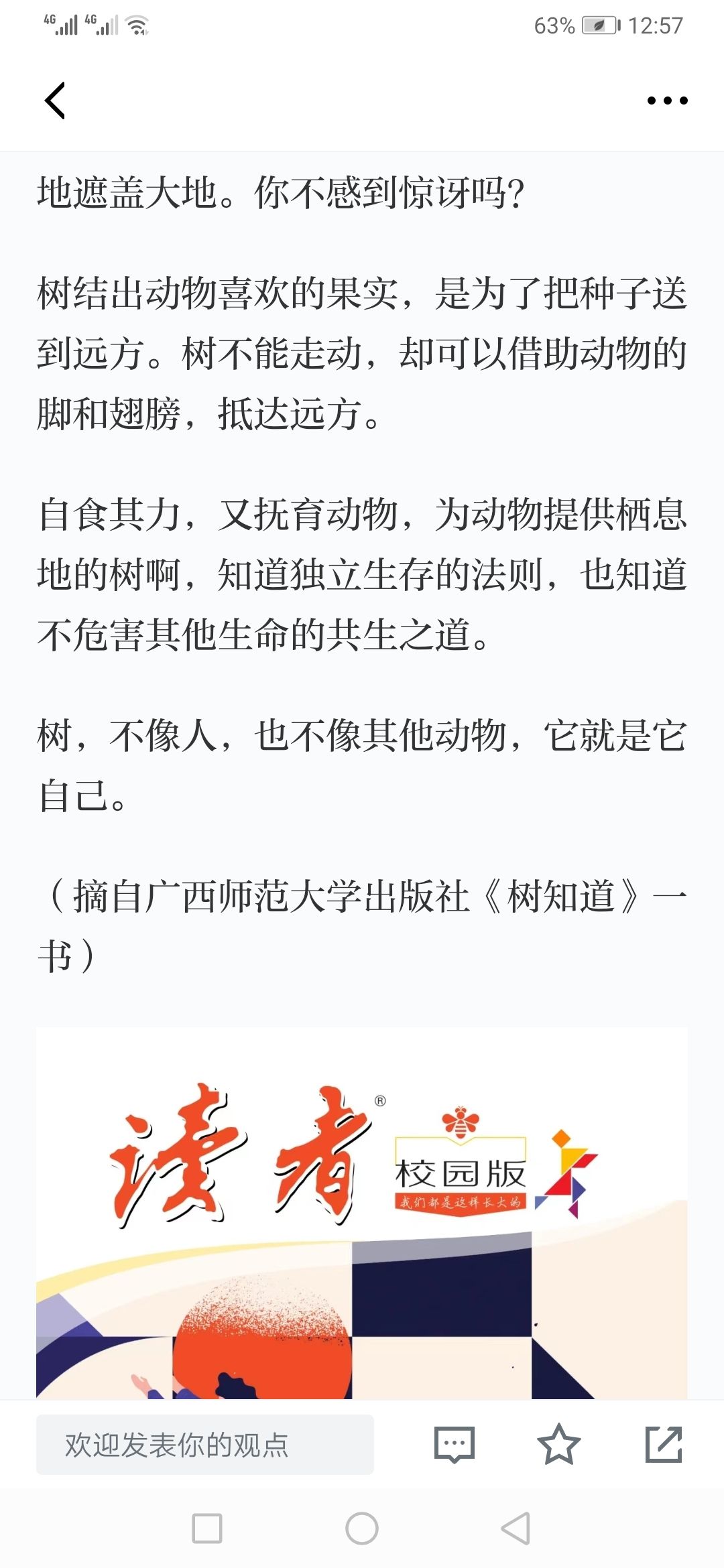Image resolution: width=724 pixels, height=1568 pixels.
Task: Go back using the top-left arrow
Action: (x=55, y=101)
